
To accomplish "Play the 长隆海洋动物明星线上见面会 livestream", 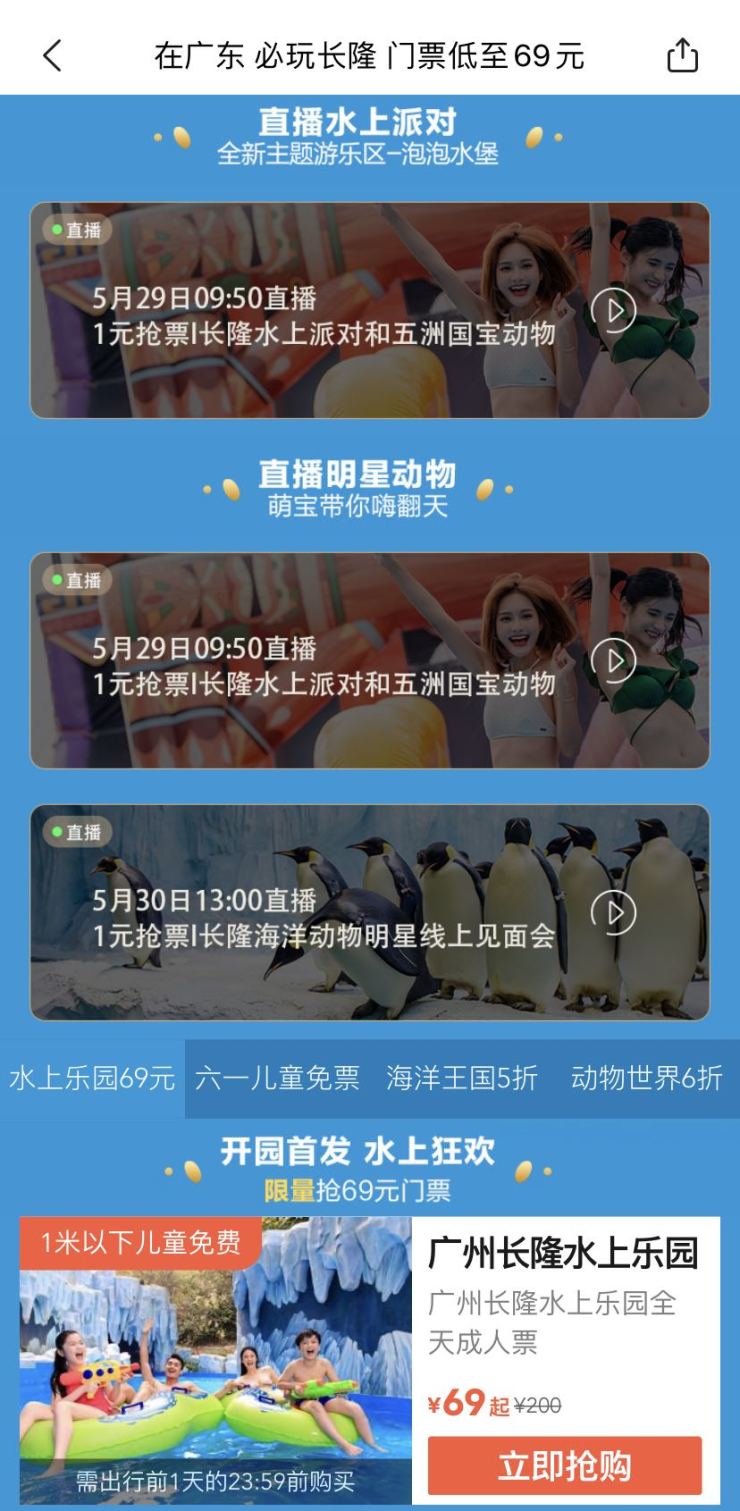I will 613,912.
